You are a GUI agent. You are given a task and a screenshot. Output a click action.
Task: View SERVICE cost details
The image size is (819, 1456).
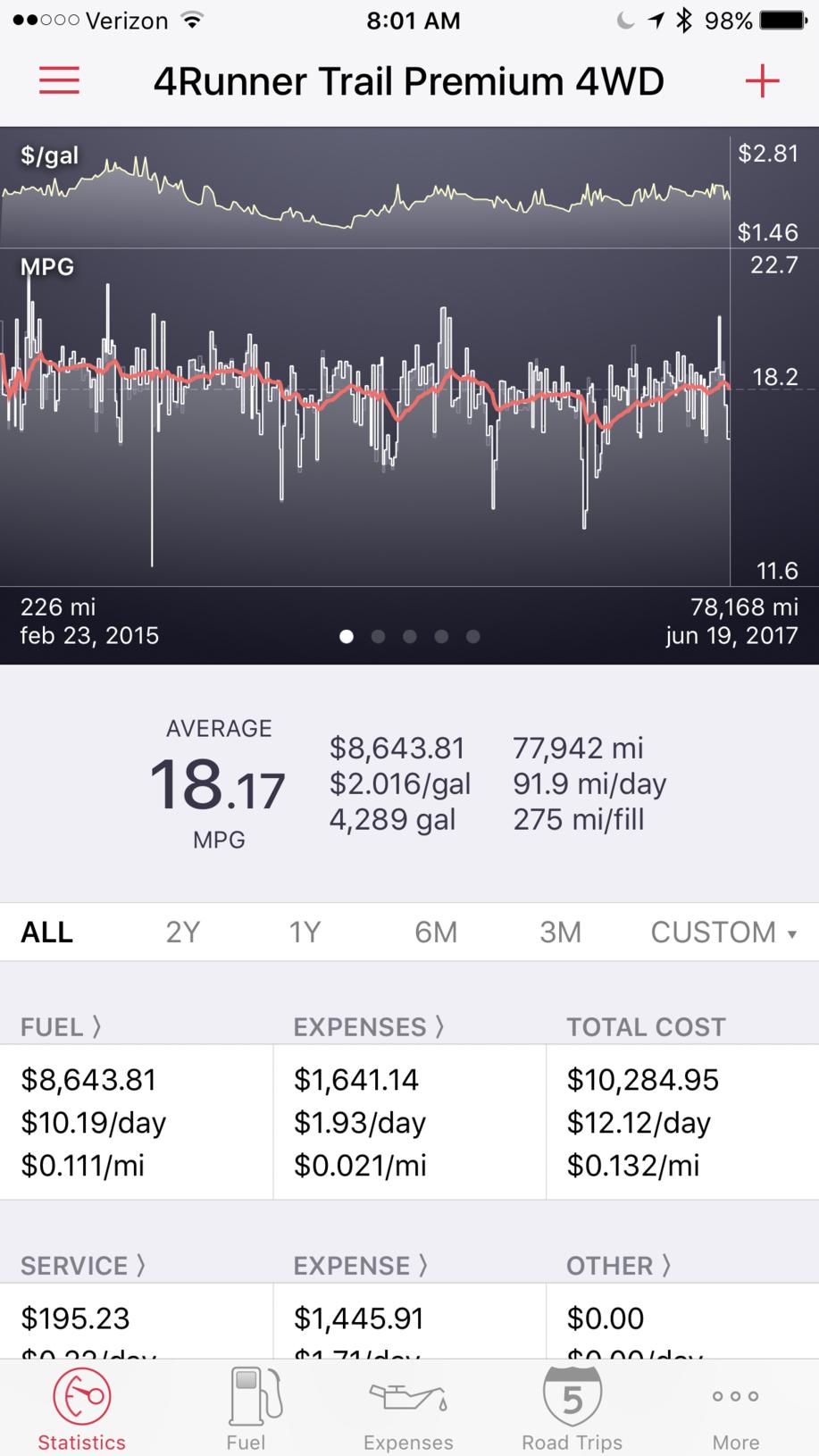tap(83, 1265)
